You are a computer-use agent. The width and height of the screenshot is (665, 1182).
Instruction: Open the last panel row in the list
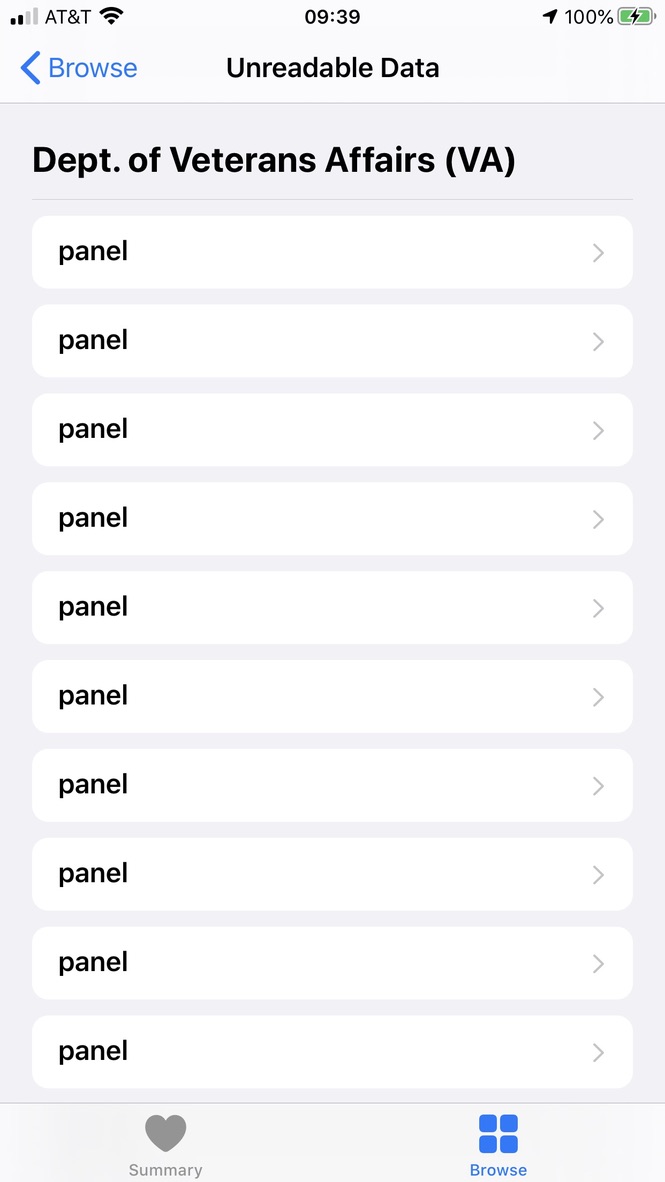332,1052
